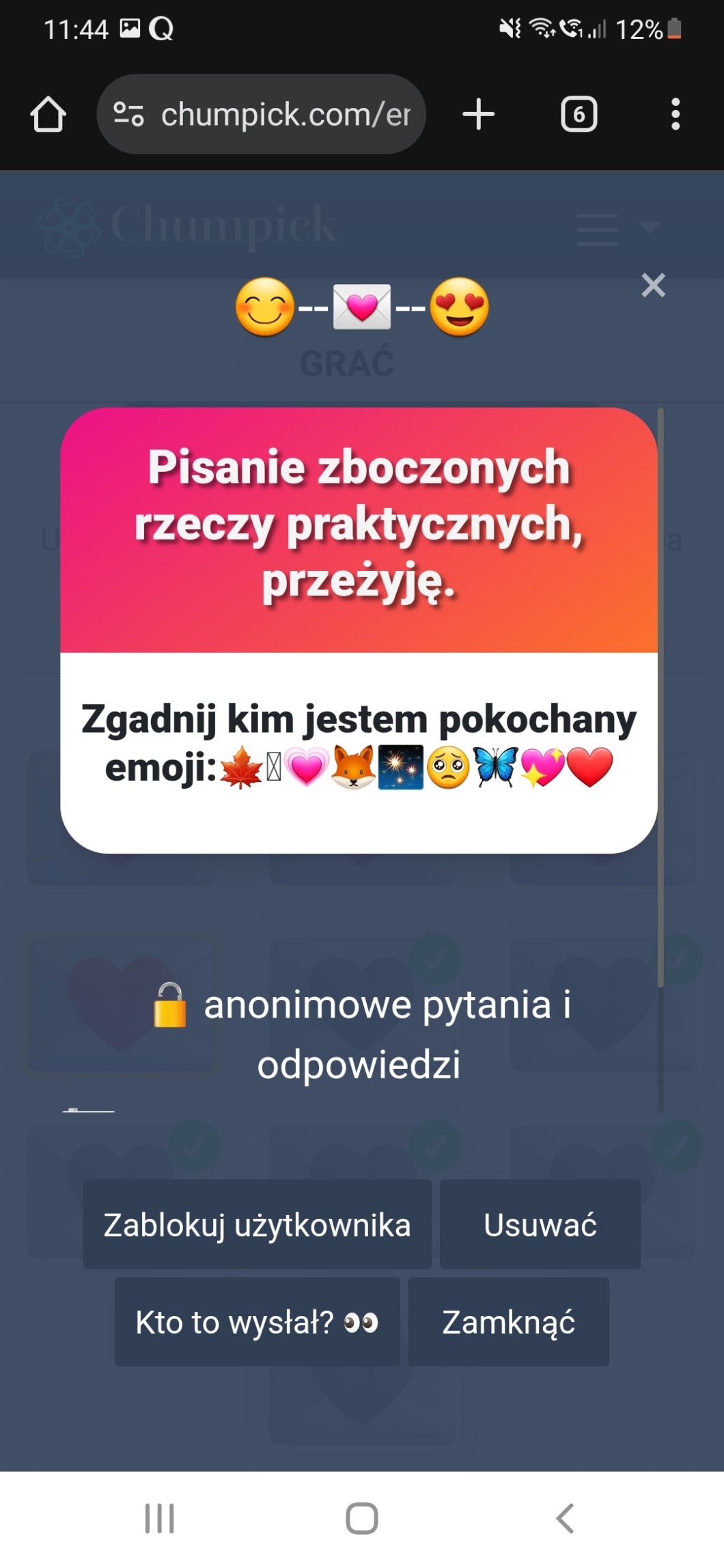Reveal sender via Kto to wysłał?
The height and width of the screenshot is (1568, 724).
[257, 1321]
